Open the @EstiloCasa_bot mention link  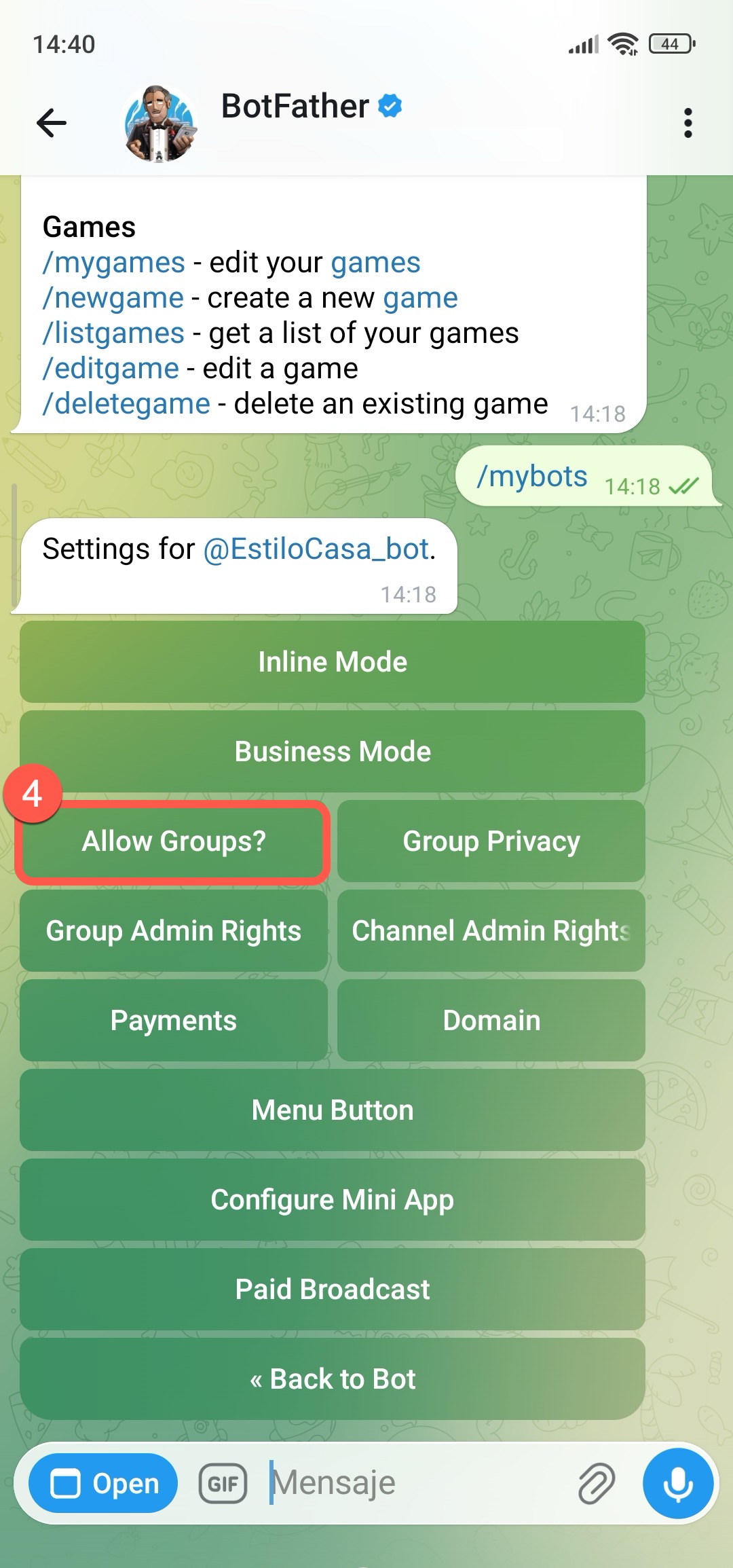pos(316,549)
